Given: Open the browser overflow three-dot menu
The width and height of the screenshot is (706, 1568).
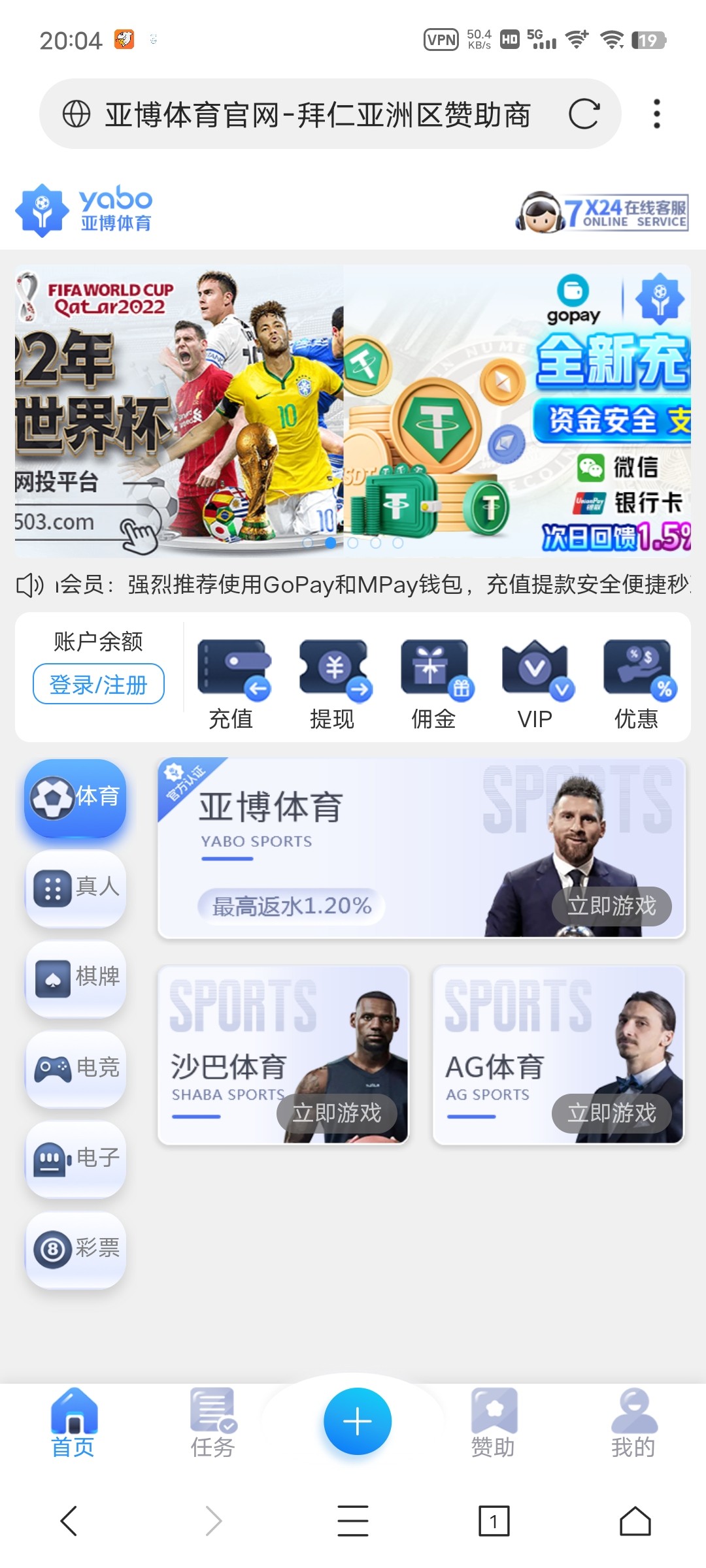Looking at the screenshot, I should [656, 114].
